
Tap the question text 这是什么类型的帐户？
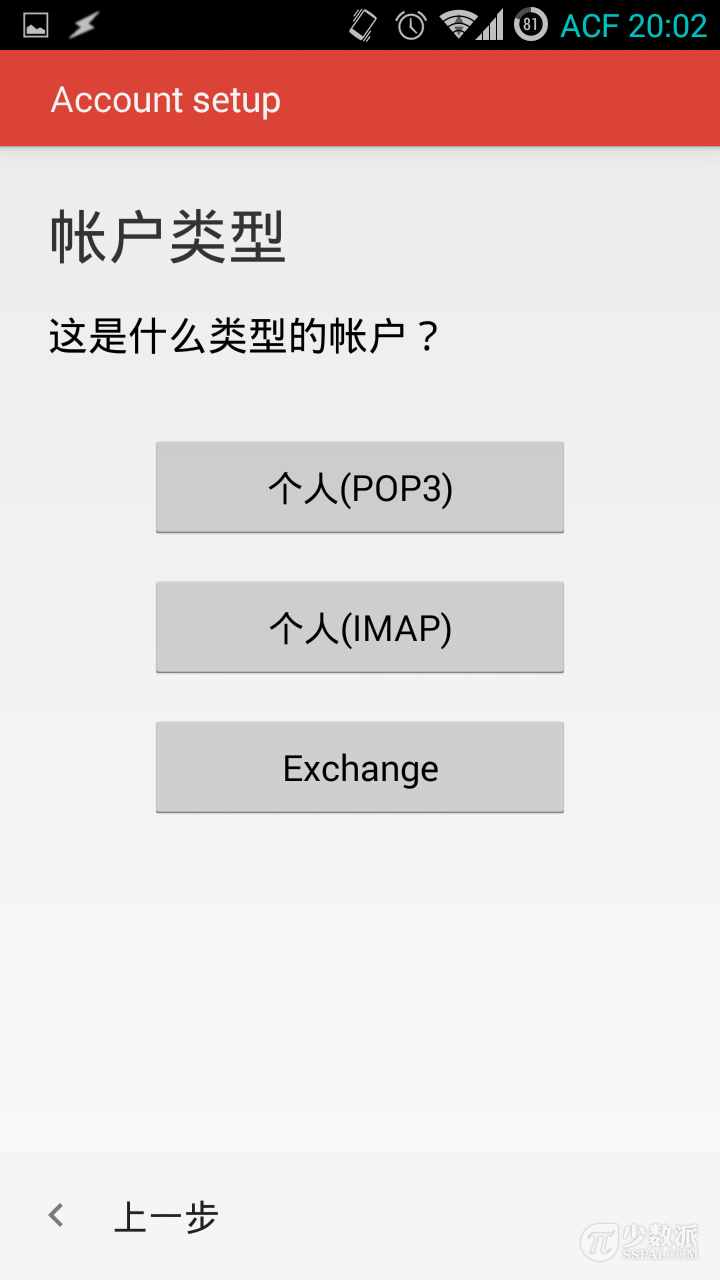click(x=245, y=336)
